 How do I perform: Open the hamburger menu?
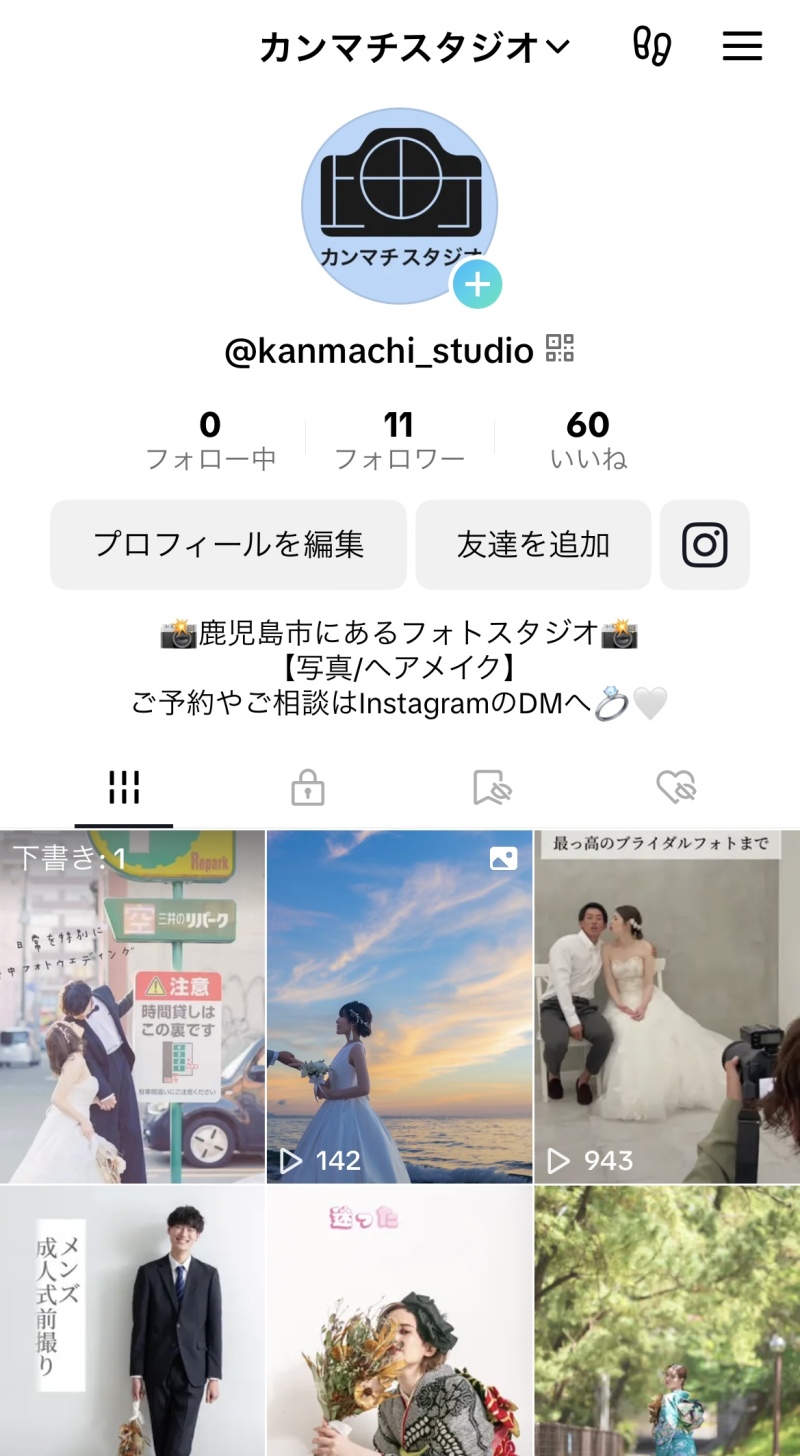tap(742, 46)
